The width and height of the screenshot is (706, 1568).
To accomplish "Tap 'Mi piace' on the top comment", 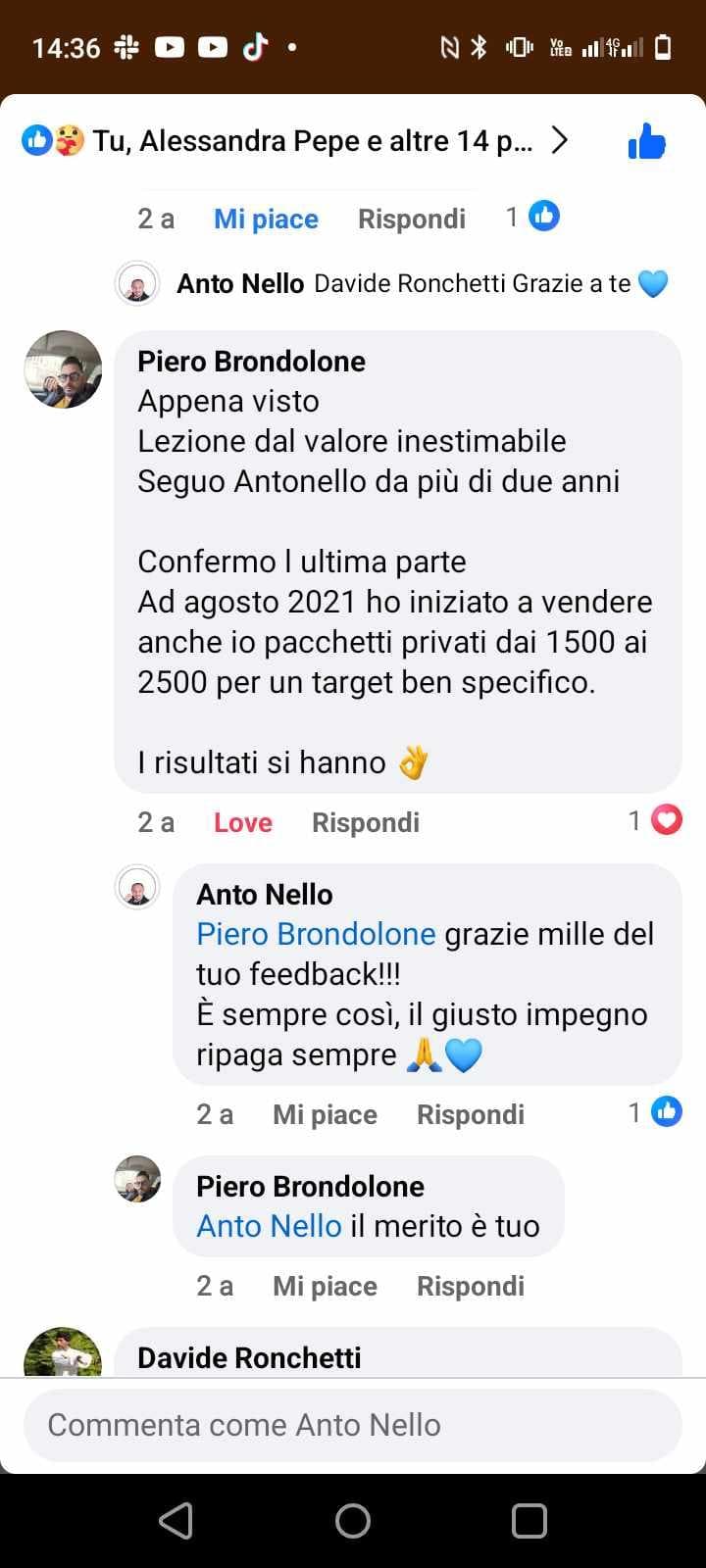I will click(x=266, y=219).
